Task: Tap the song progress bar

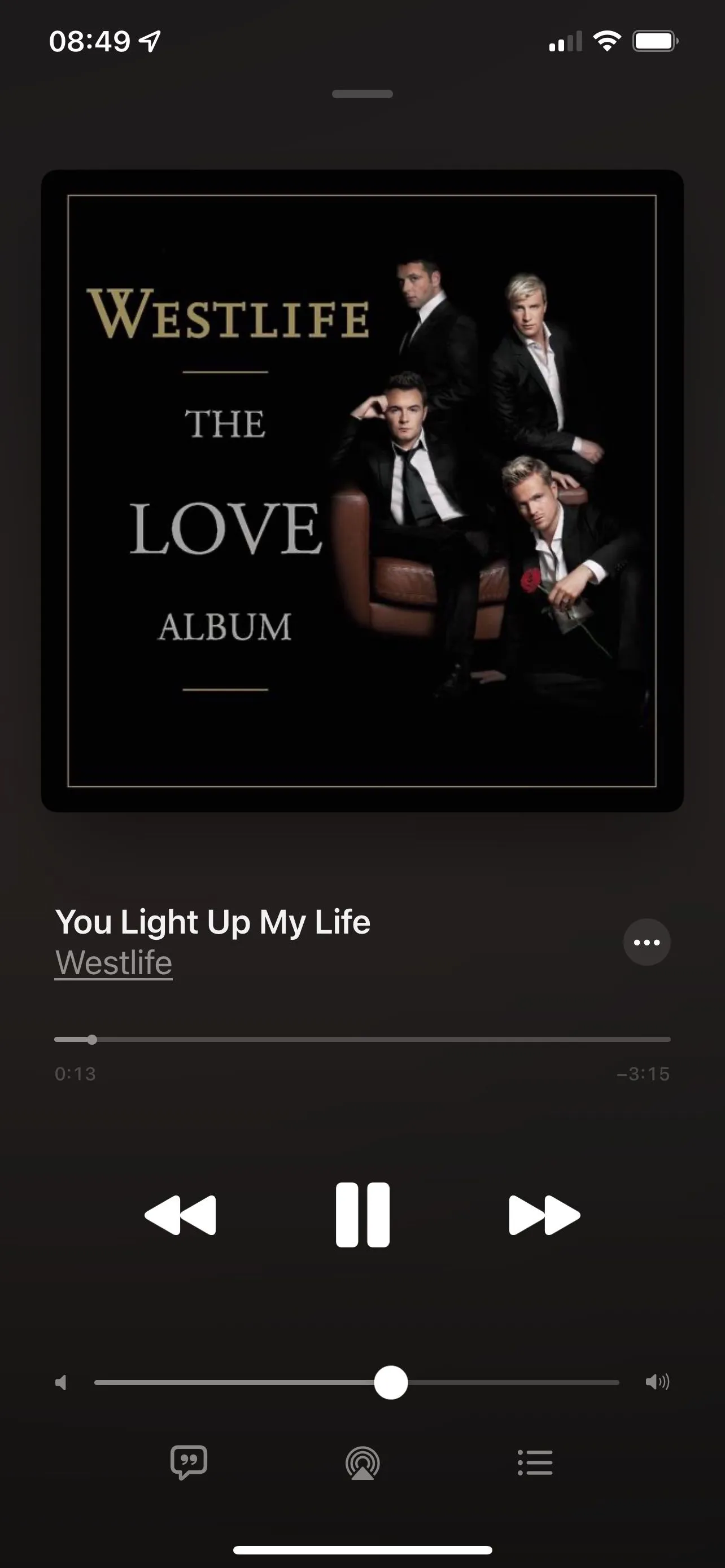Action: coord(362,1040)
